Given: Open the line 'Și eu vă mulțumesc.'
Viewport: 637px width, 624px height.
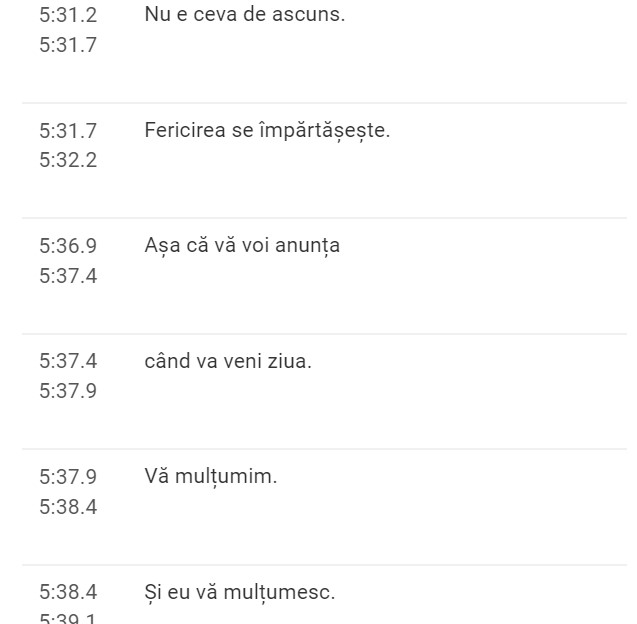Looking at the screenshot, I should pos(239,592).
